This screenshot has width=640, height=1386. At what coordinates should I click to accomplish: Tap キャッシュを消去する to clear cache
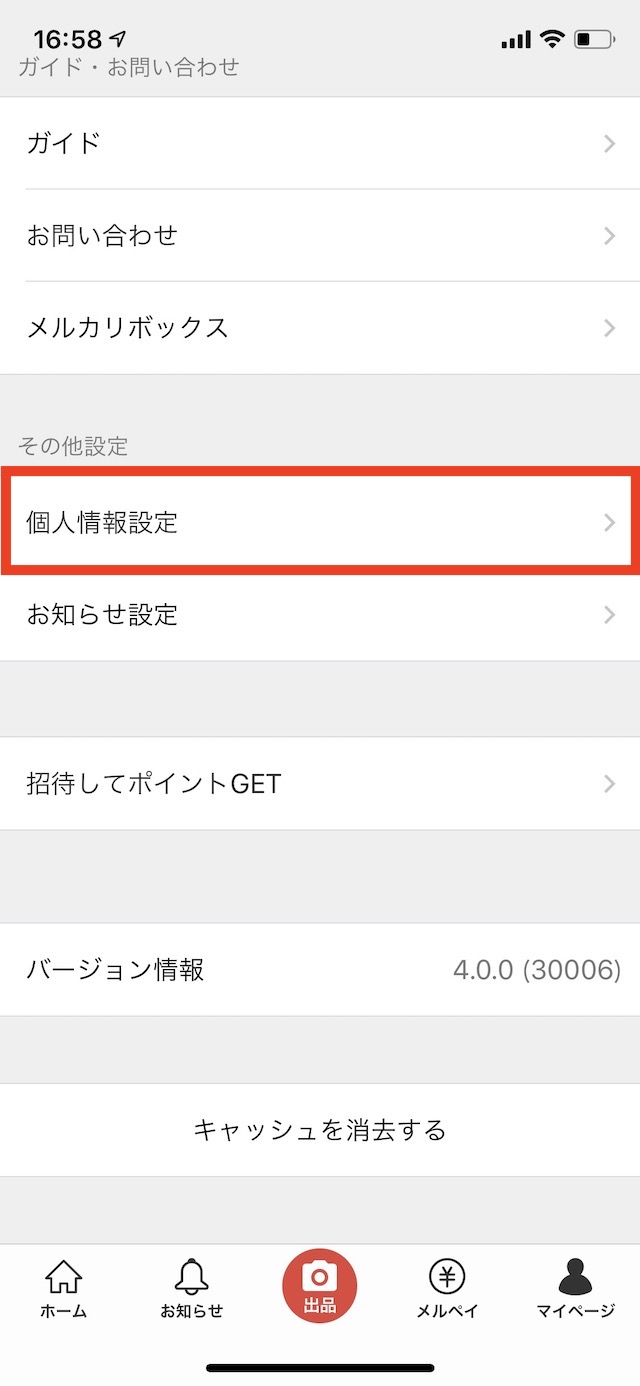click(x=320, y=1130)
